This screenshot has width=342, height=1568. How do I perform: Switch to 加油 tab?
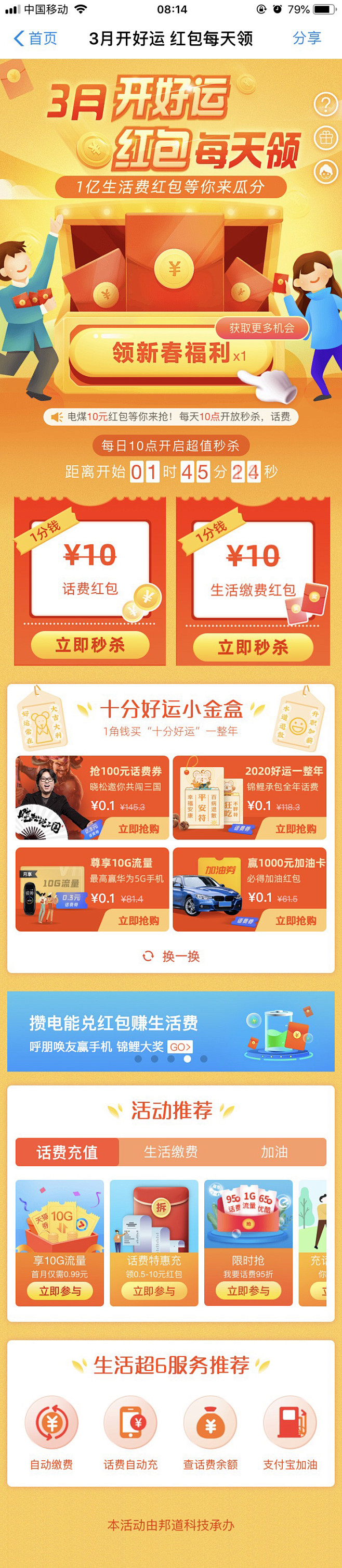(x=274, y=1152)
